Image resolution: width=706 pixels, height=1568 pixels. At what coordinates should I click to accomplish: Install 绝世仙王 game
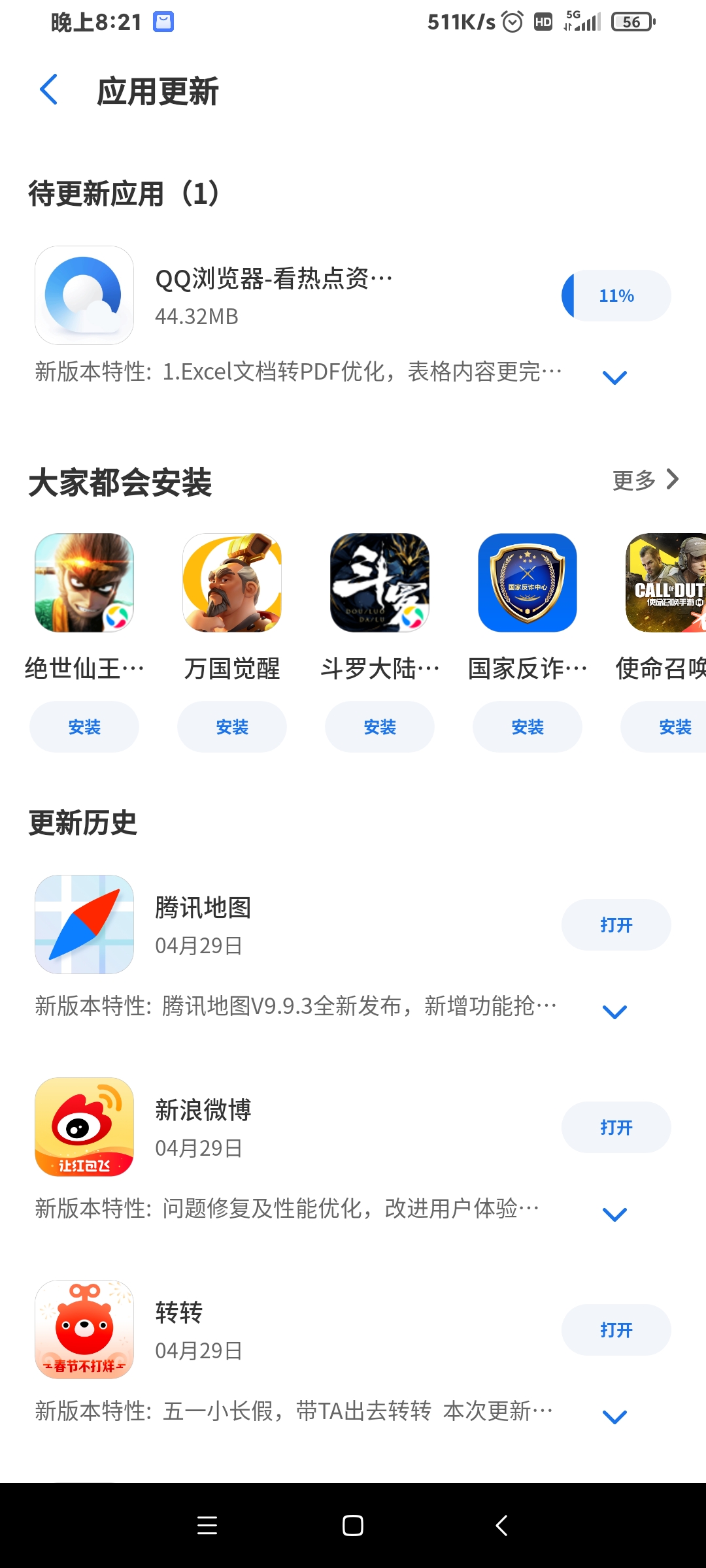coord(84,727)
